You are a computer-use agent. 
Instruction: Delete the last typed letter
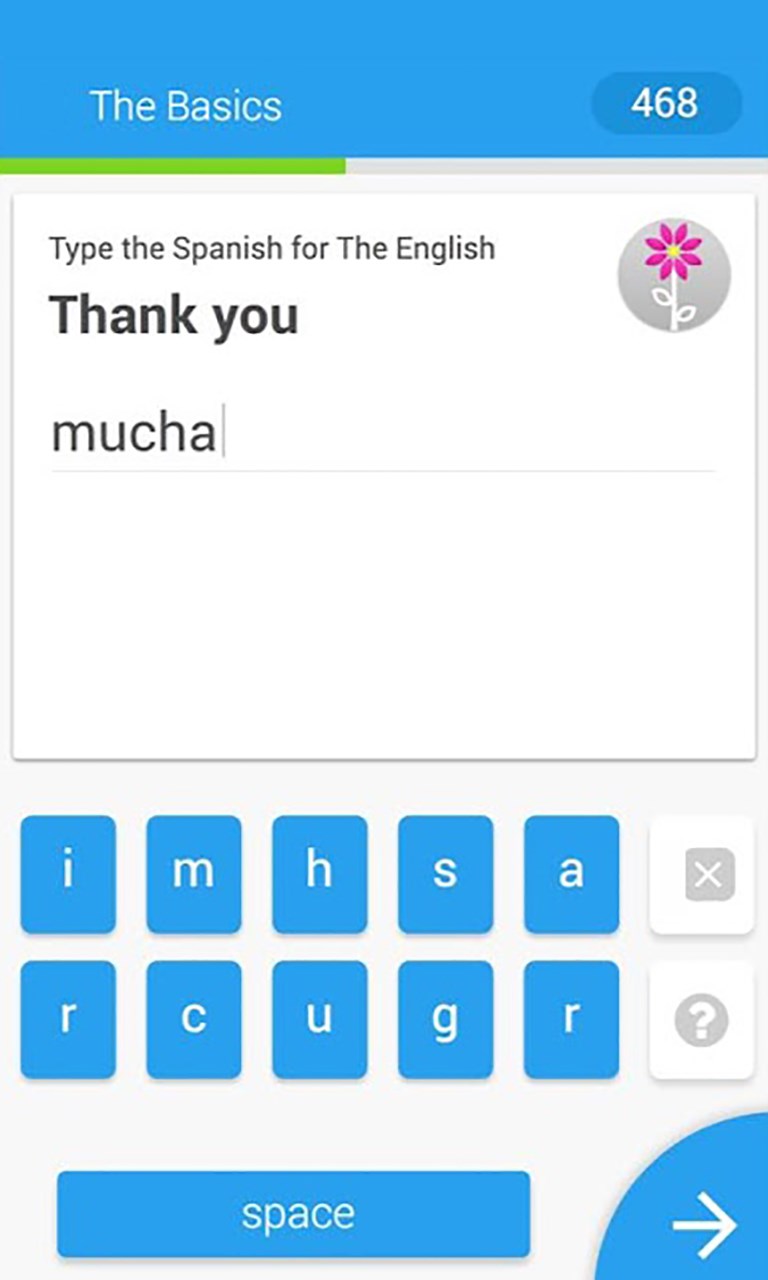[701, 875]
